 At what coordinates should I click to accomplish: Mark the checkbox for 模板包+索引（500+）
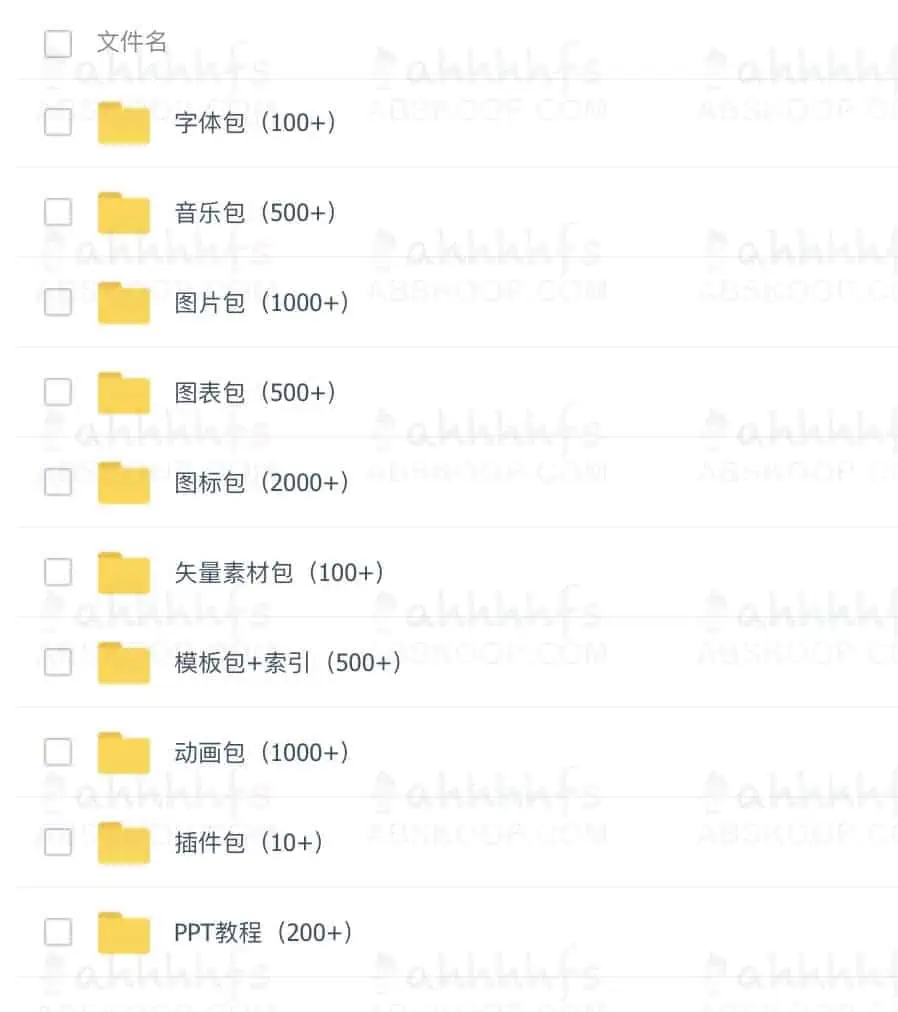click(58, 662)
